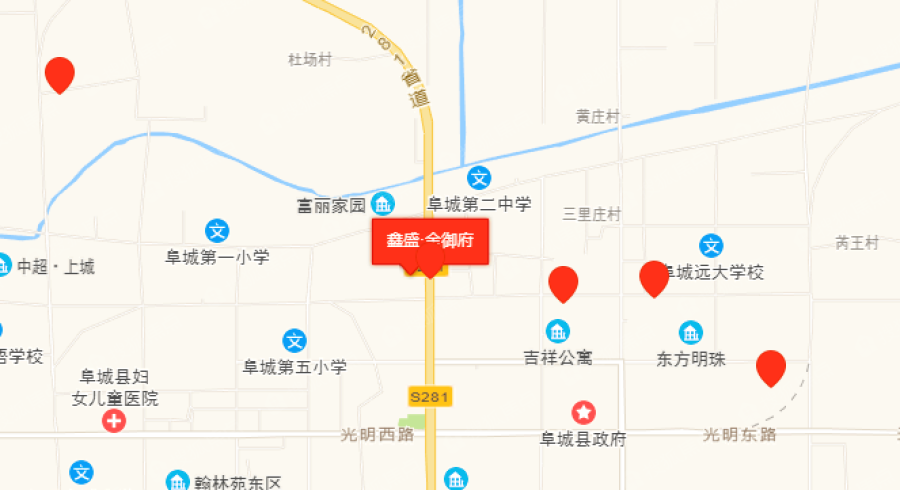Viewport: 900px width, 490px height.
Task: Select the red pin above 吉祥公寓
Action: [x=563, y=283]
